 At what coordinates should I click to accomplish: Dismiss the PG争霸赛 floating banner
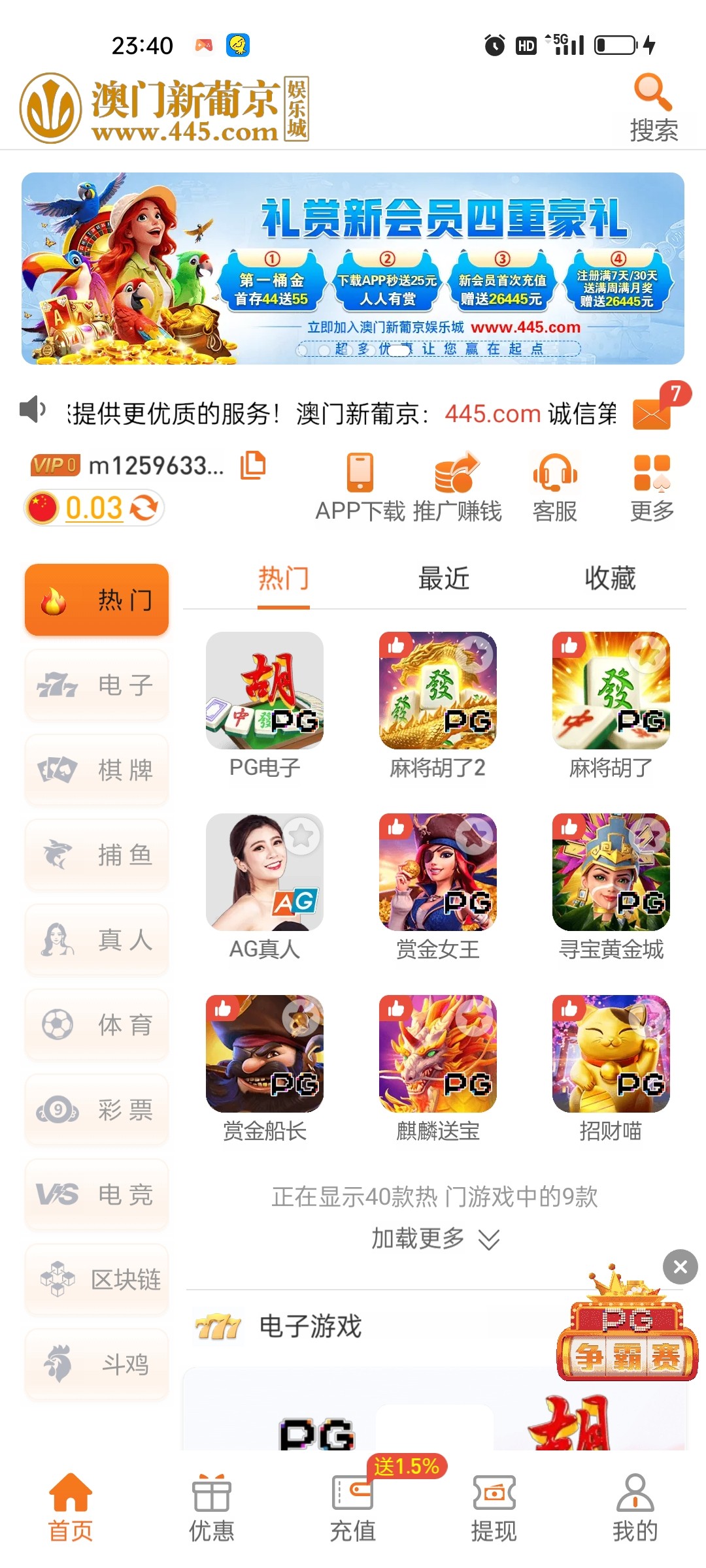(680, 1267)
